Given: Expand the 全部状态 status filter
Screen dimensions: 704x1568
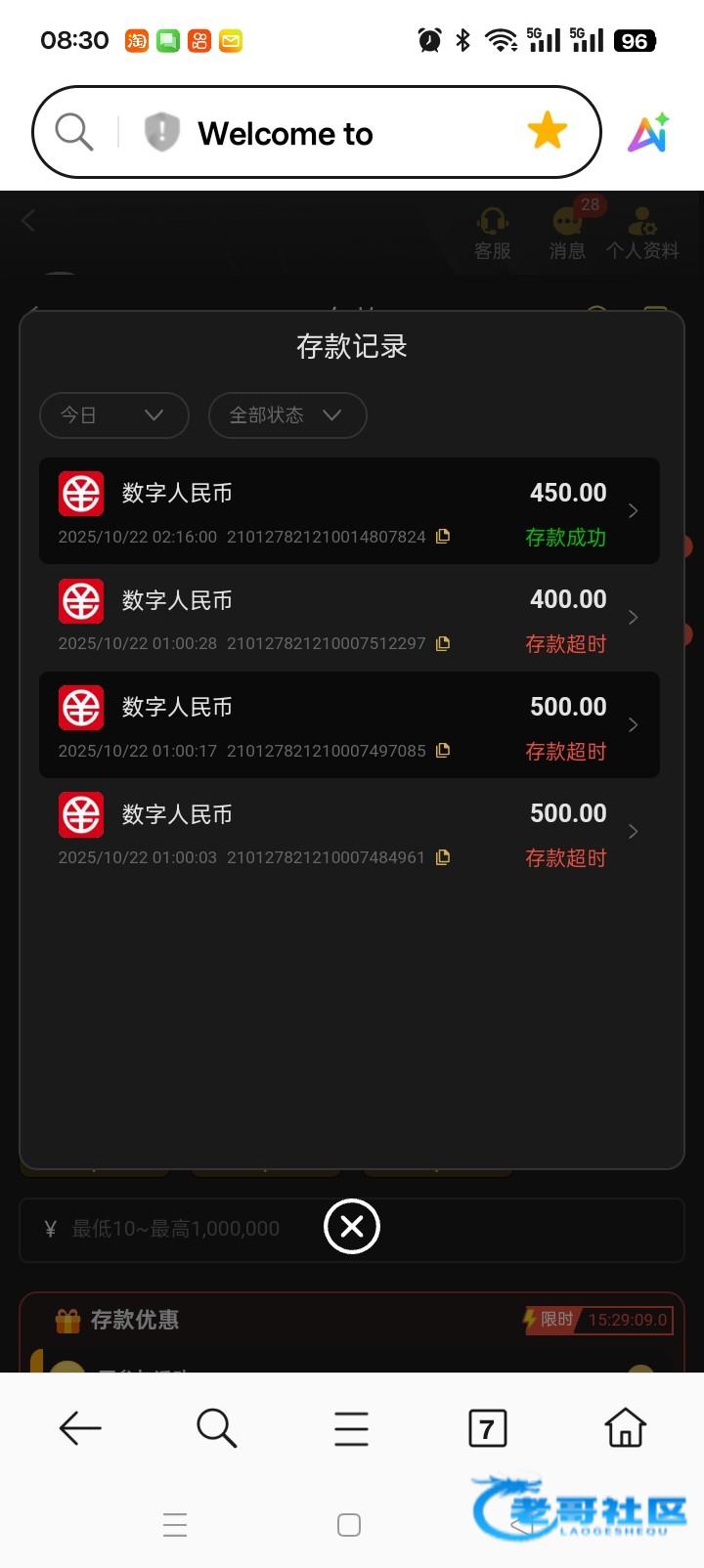Looking at the screenshot, I should click(x=287, y=415).
